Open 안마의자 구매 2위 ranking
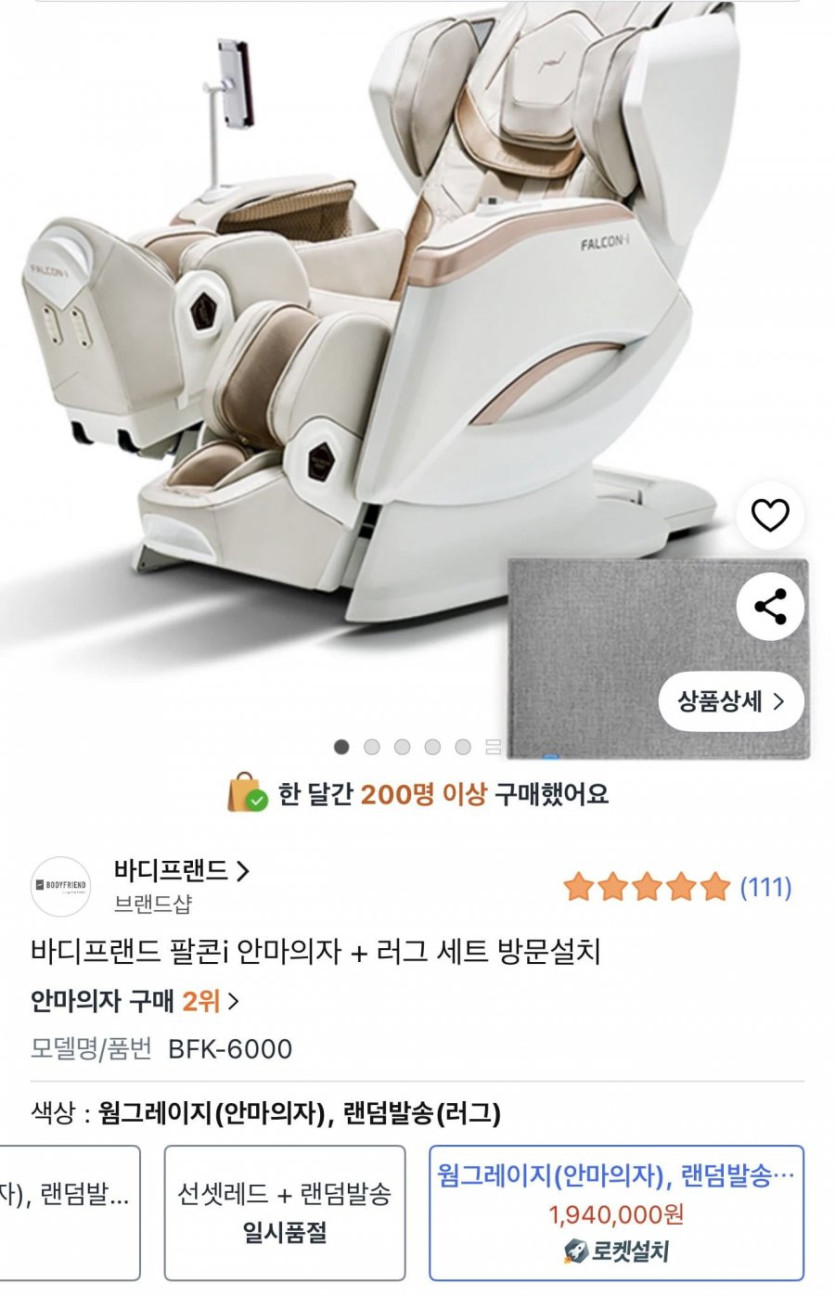Screen dimensions: 835x1296 (135, 1000)
